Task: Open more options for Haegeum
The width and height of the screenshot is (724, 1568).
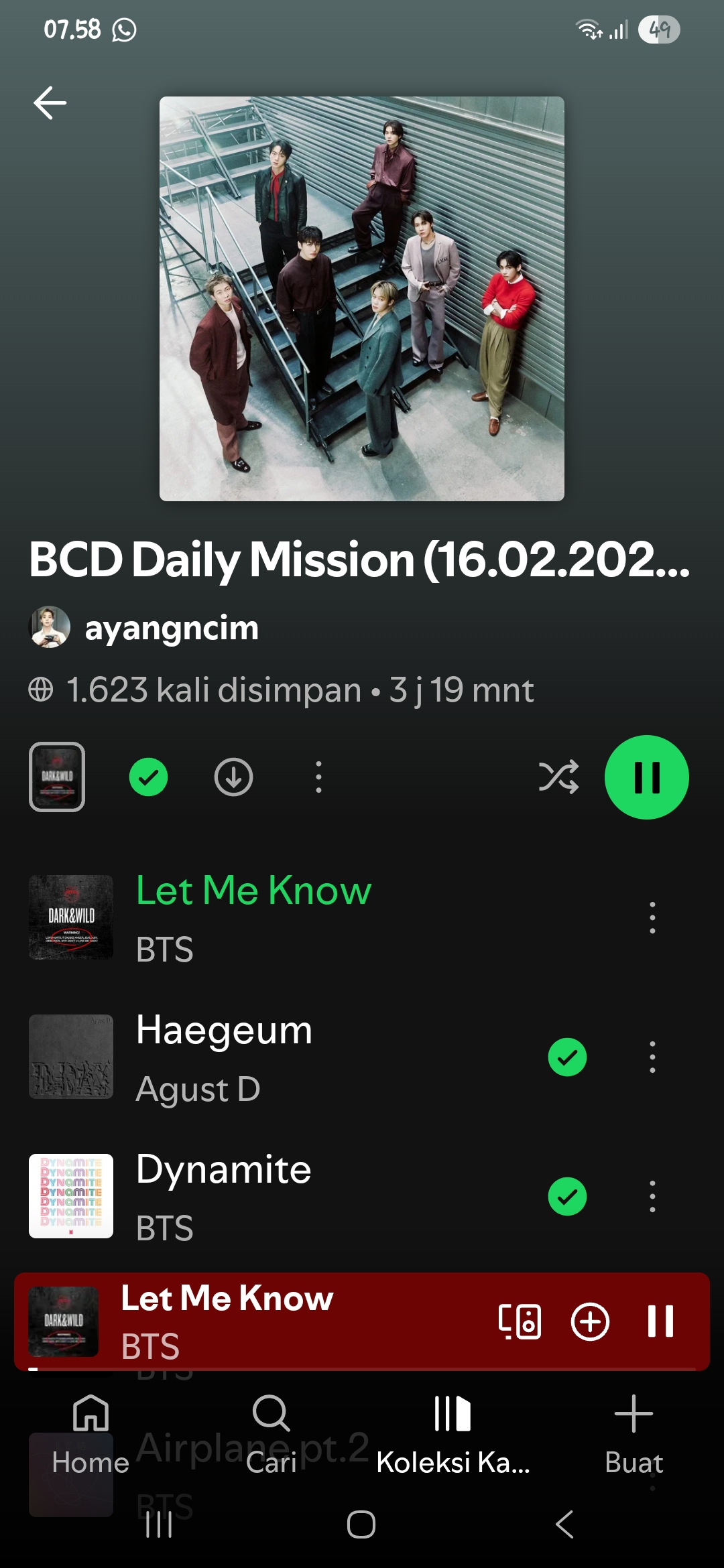Action: (x=652, y=1057)
